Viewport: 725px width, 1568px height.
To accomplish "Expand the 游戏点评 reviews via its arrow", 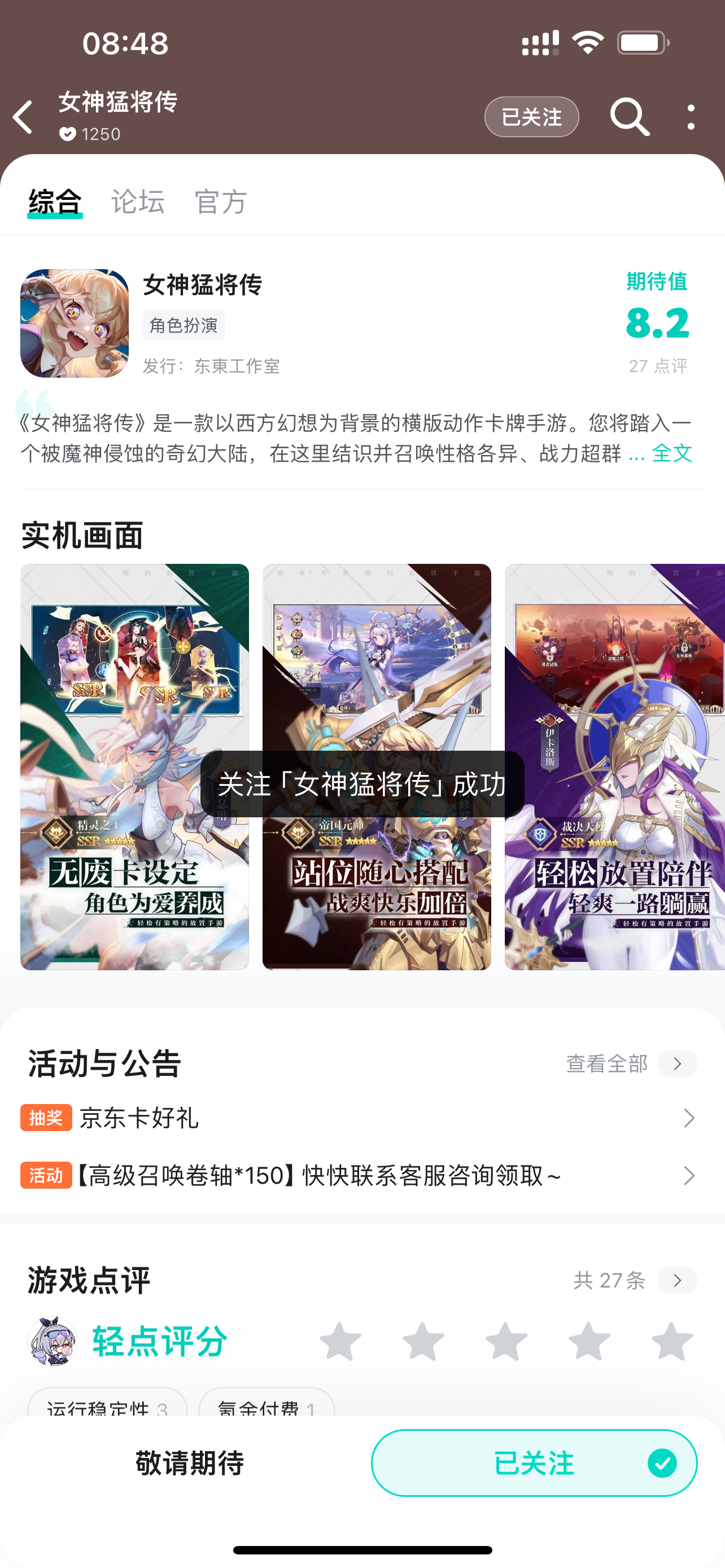I will [x=677, y=1281].
